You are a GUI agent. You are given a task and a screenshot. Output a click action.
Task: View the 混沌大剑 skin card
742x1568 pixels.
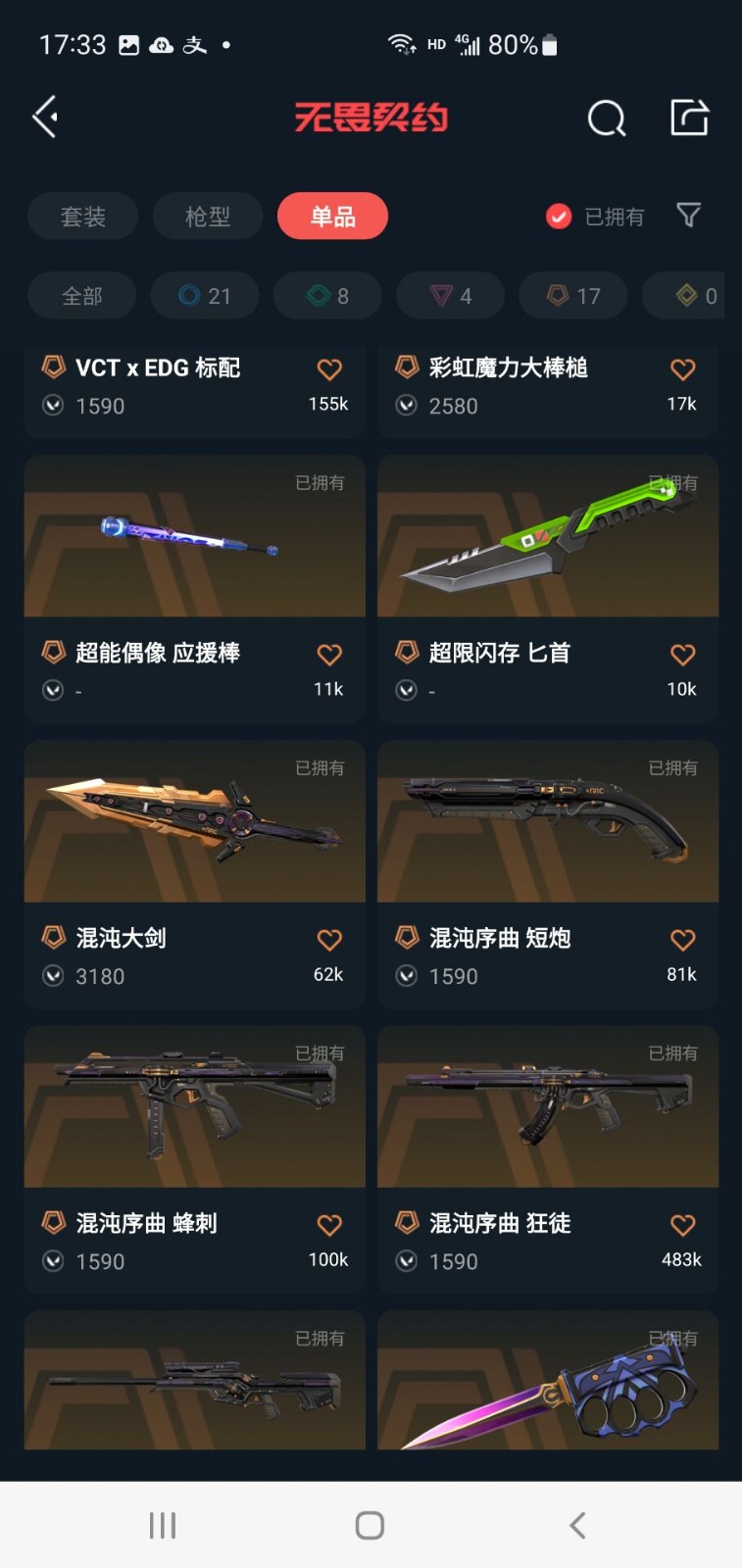tap(194, 872)
